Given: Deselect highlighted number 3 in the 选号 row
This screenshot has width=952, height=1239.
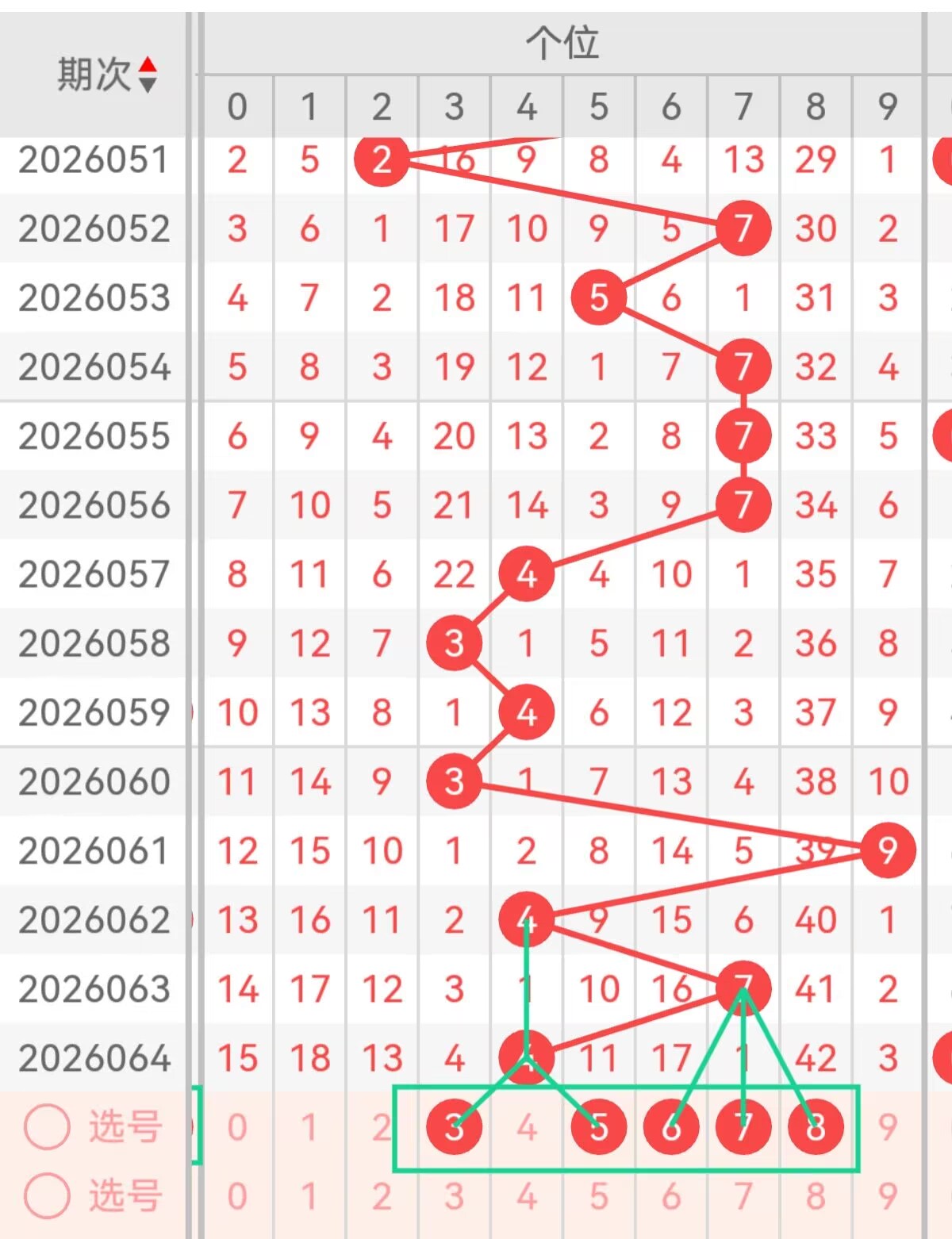Looking at the screenshot, I should 454,1126.
